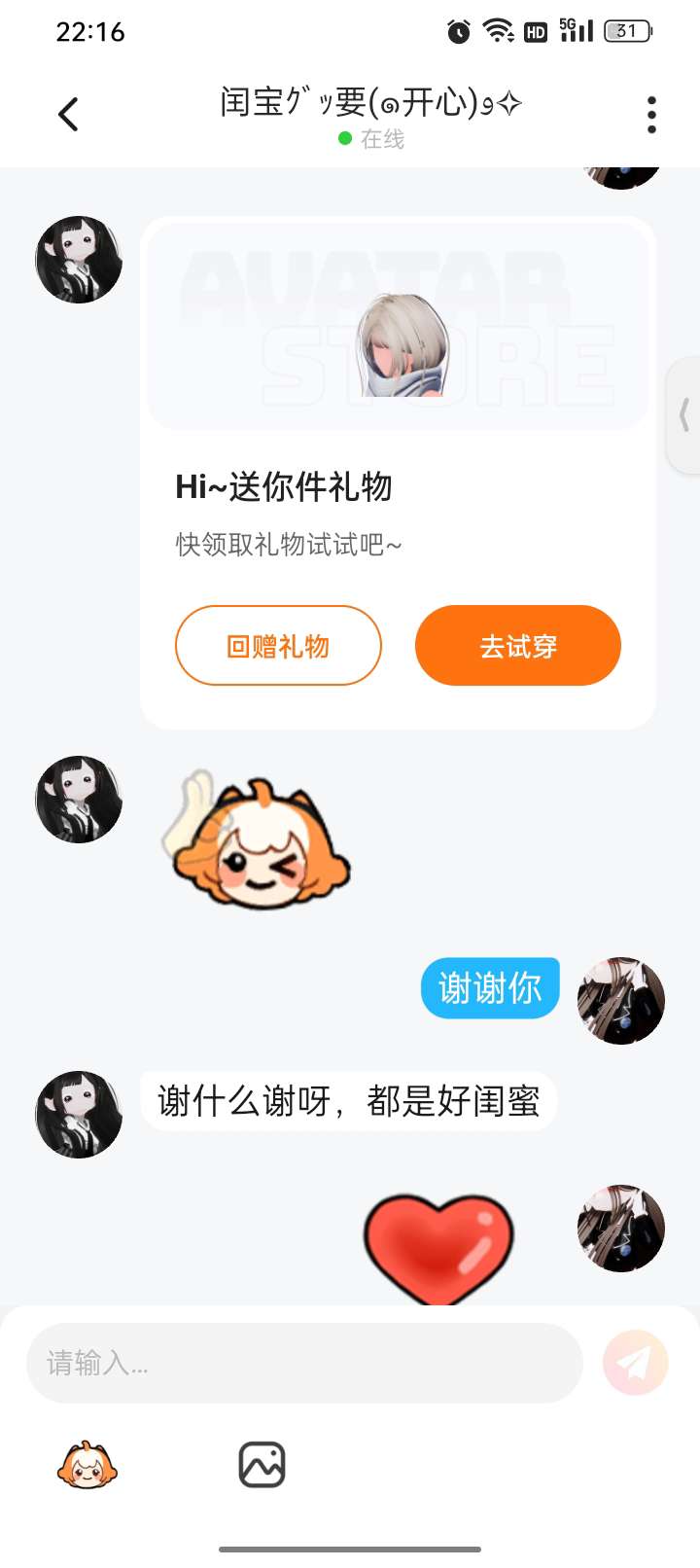Expand the side drawer handle
Image resolution: width=700 pixels, height=1568 pixels.
coord(684,415)
